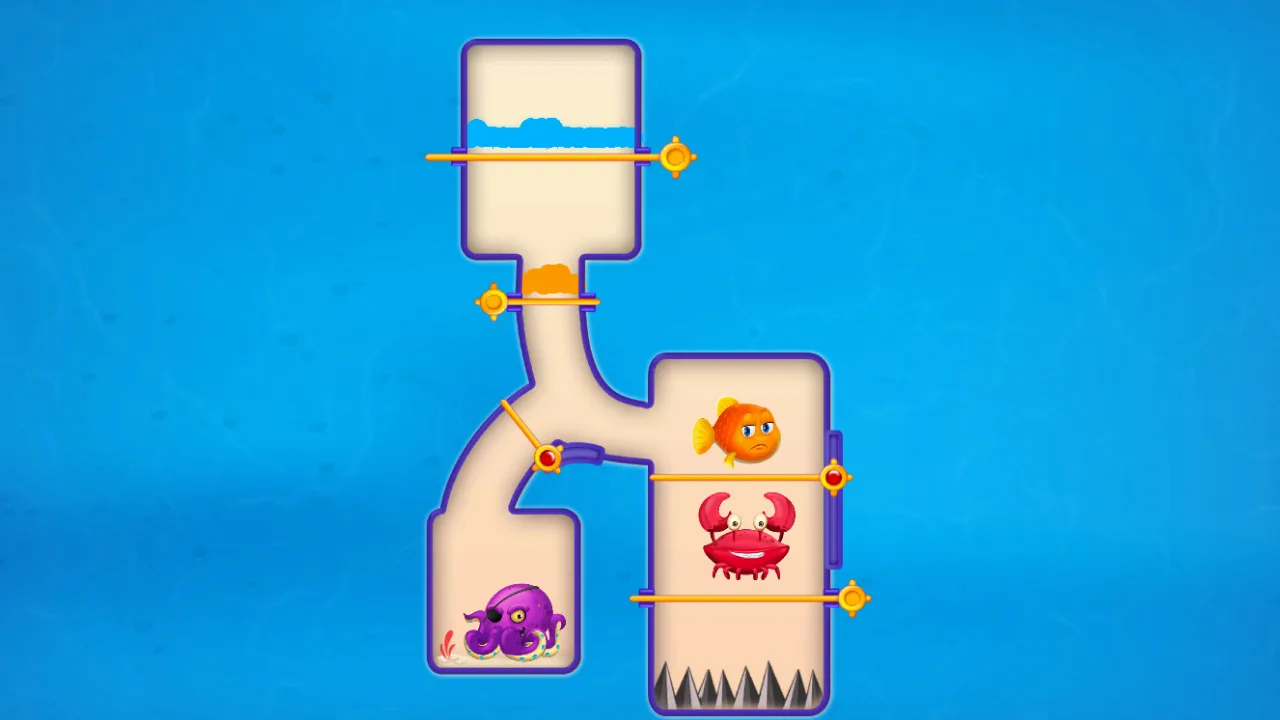Pull the pin under the orange lava
This screenshot has height=720, width=1280.
(x=493, y=301)
